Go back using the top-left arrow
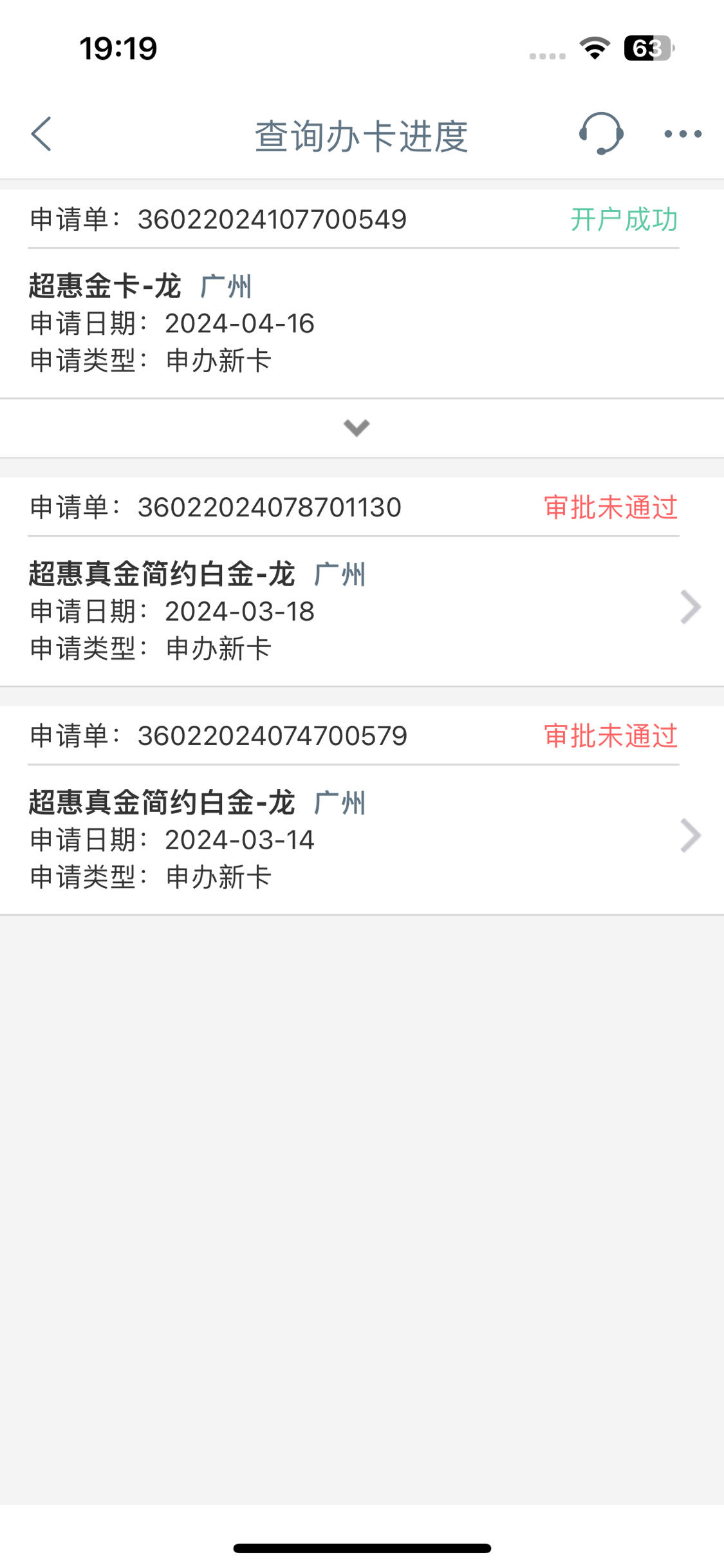This screenshot has height=1568, width=724. tap(41, 134)
